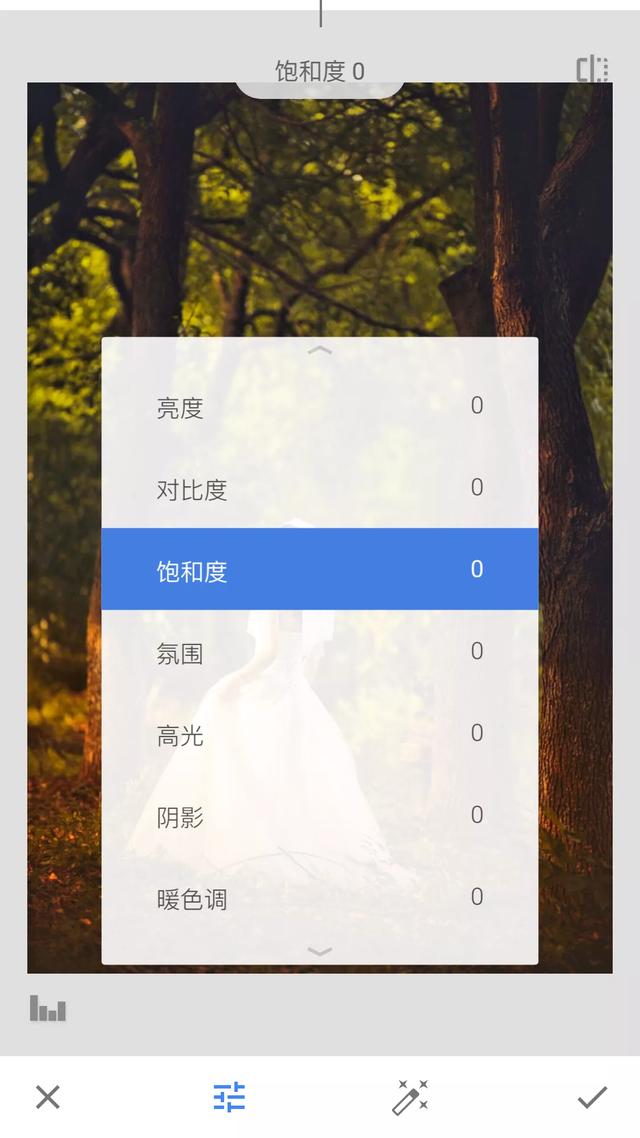The image size is (640, 1138).
Task: Select the 亮度 adjustment option
Action: [x=319, y=407]
